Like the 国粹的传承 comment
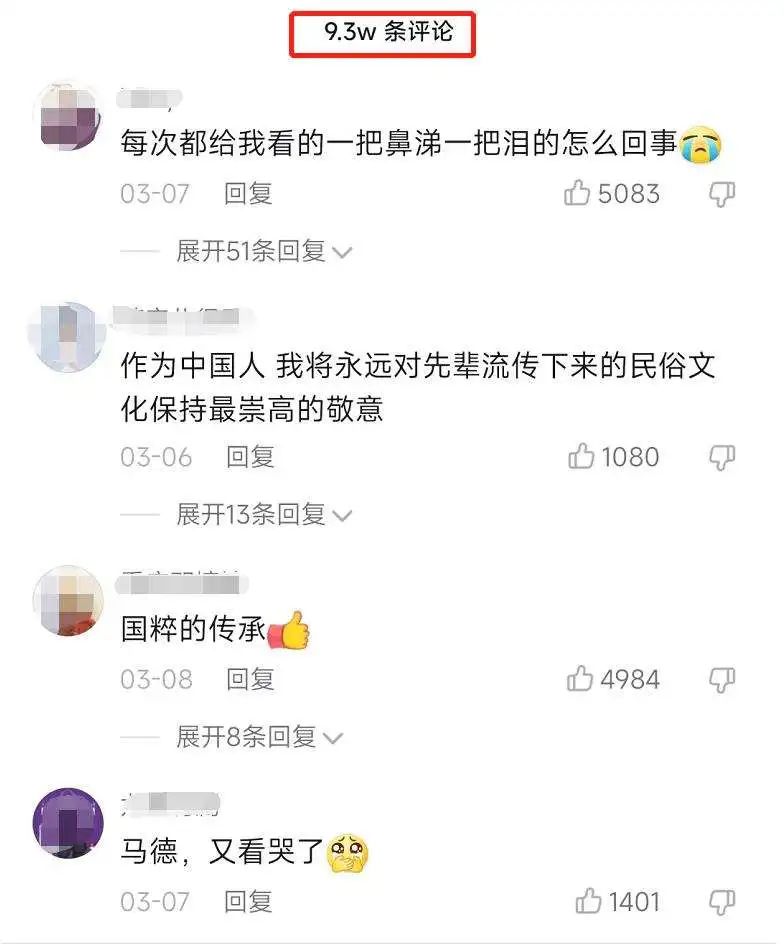Image resolution: width=784 pixels, height=944 pixels. click(581, 680)
